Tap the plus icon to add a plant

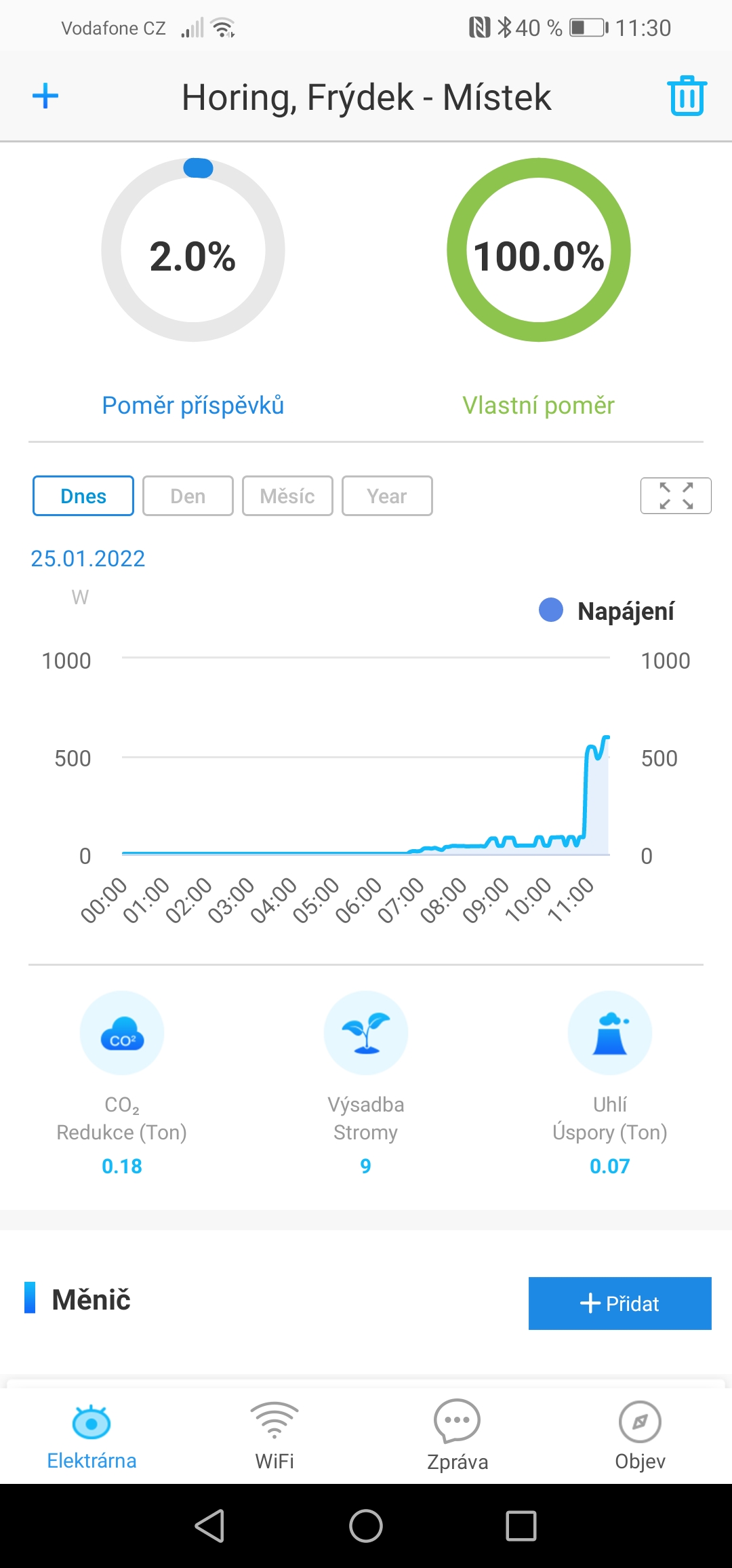point(45,96)
